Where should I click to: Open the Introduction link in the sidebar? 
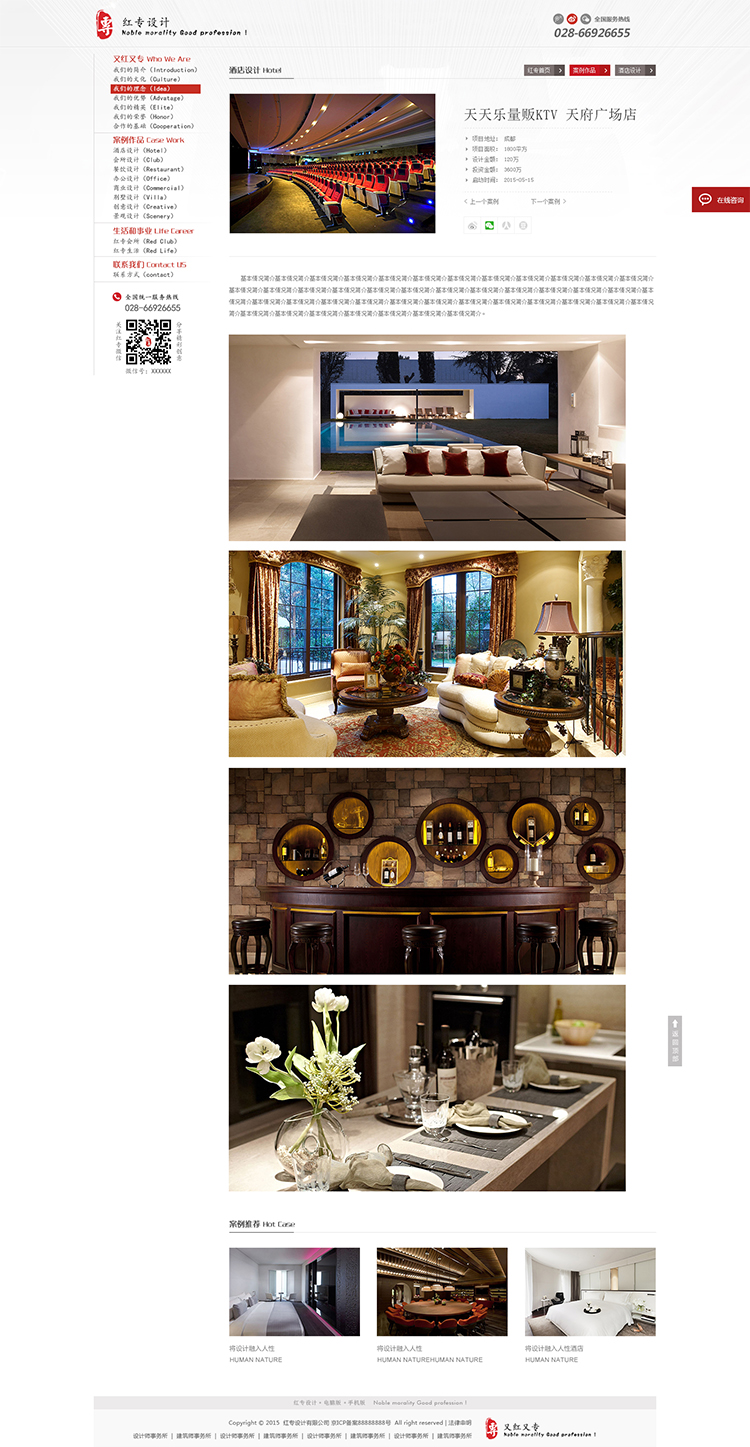tap(154, 70)
